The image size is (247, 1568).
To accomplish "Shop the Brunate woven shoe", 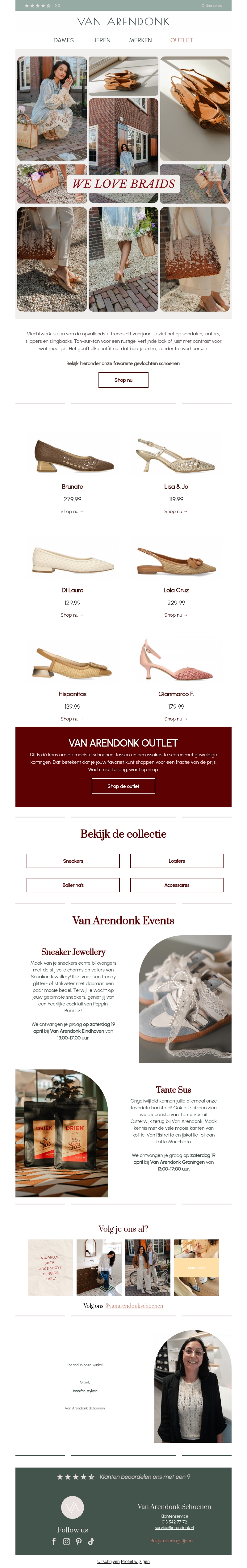I will pos(72,511).
